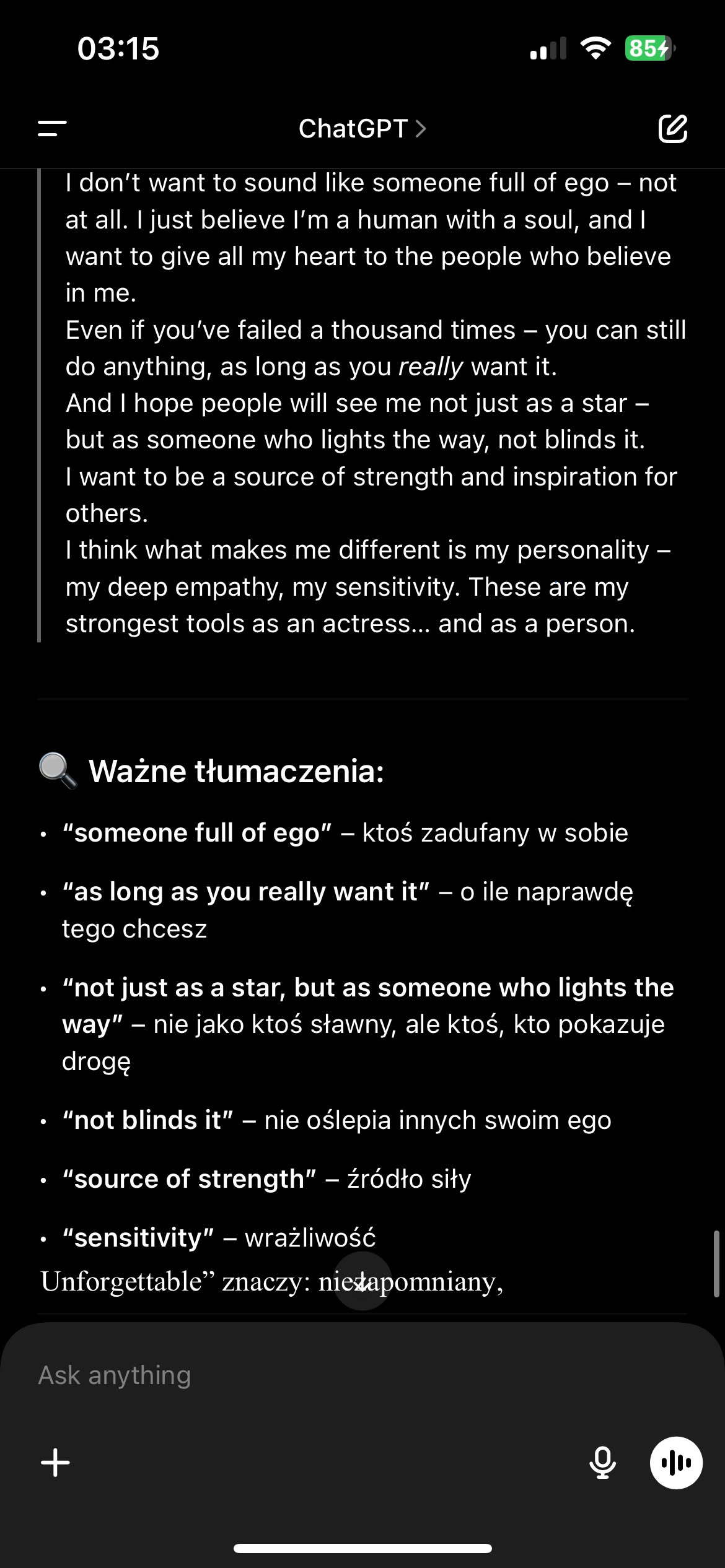Add an attachment with the plus button
This screenshot has width=725, height=1568.
click(x=56, y=1463)
